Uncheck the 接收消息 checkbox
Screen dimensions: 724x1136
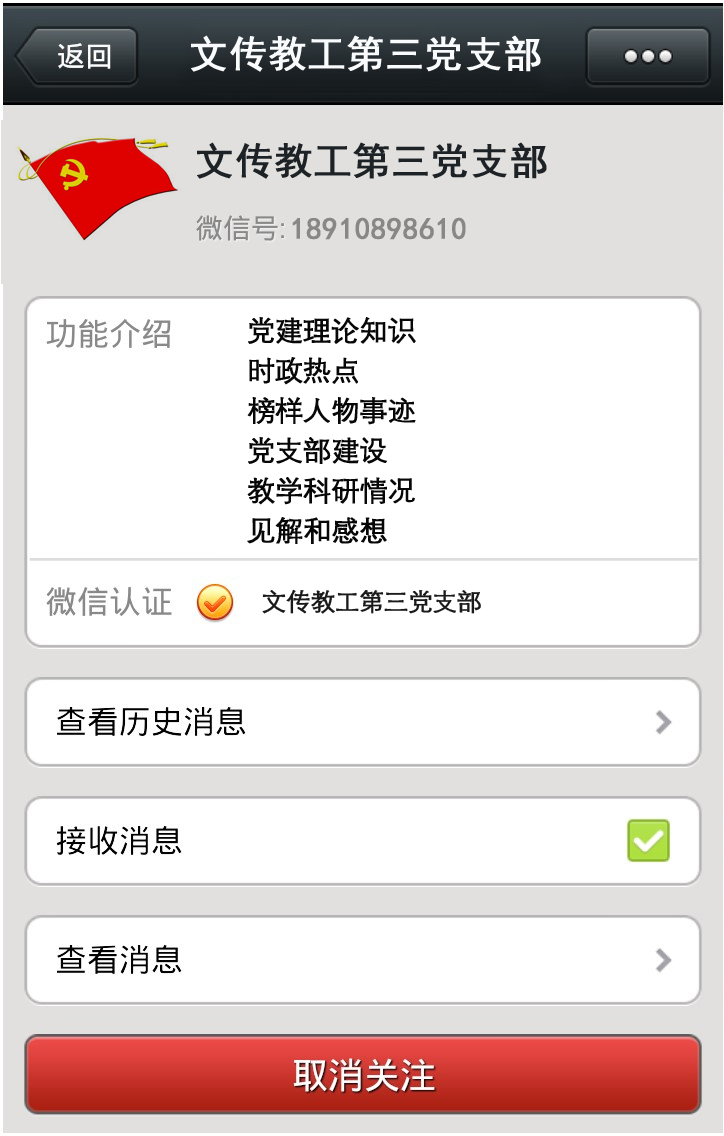648,841
